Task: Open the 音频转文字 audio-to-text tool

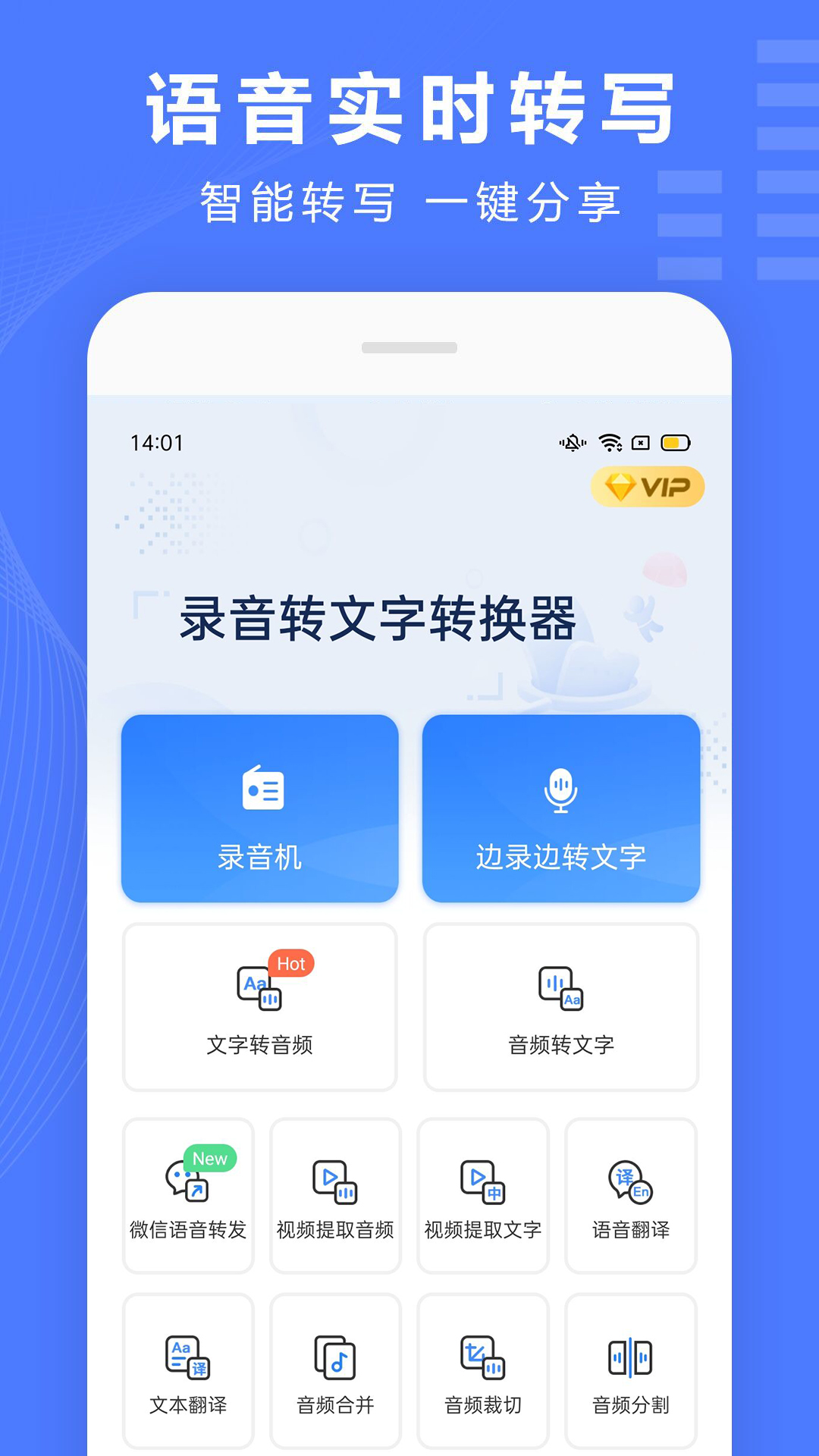Action: tap(560, 1006)
